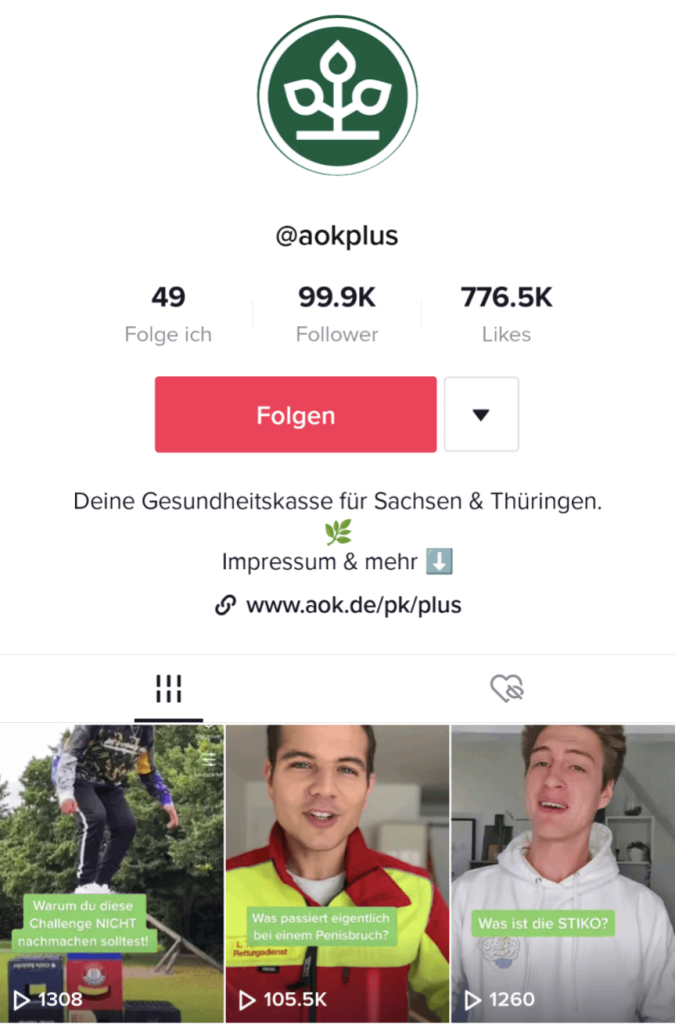The height and width of the screenshot is (1024, 675).
Task: Play the Penisbruch video
Action: tap(337, 870)
